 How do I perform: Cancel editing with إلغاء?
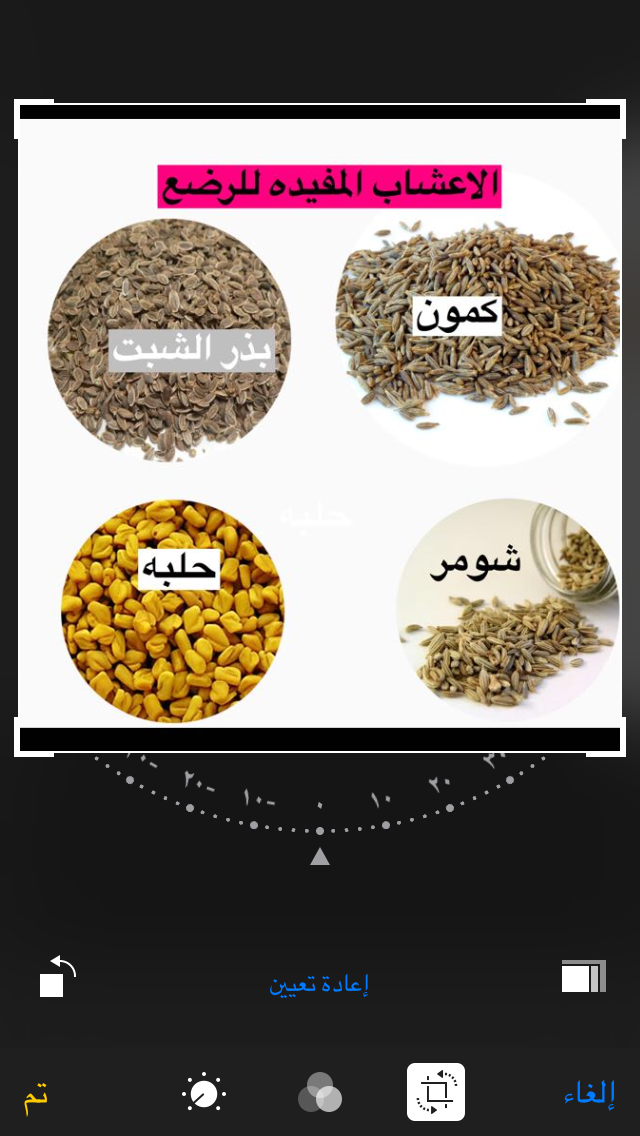589,1094
